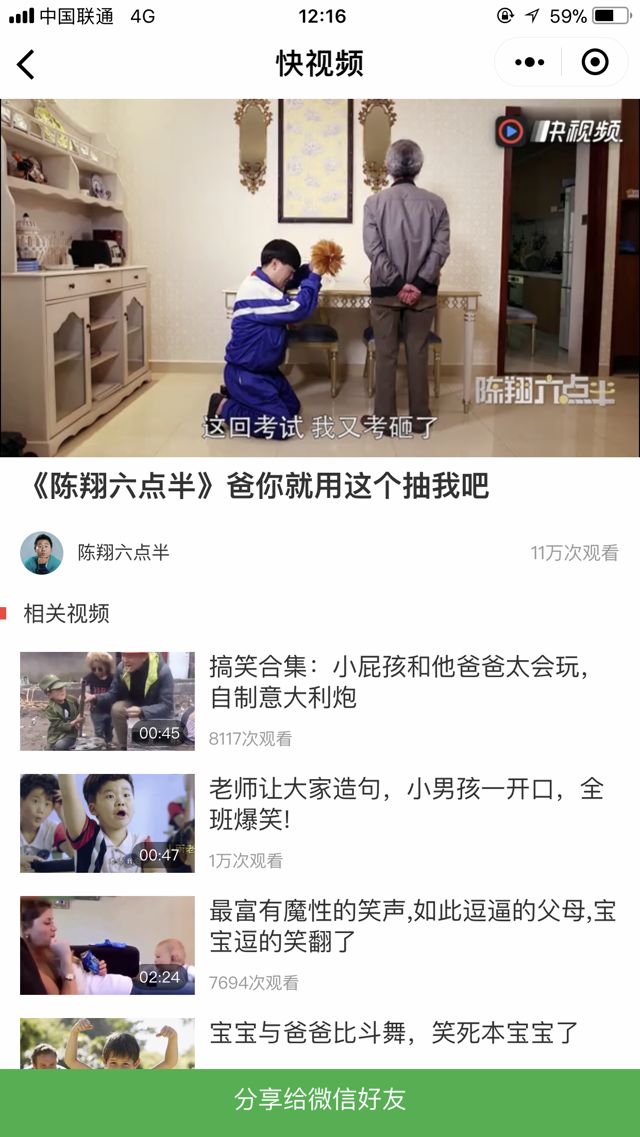
Task: Play the 陈翔六点半 main video
Action: [320, 277]
